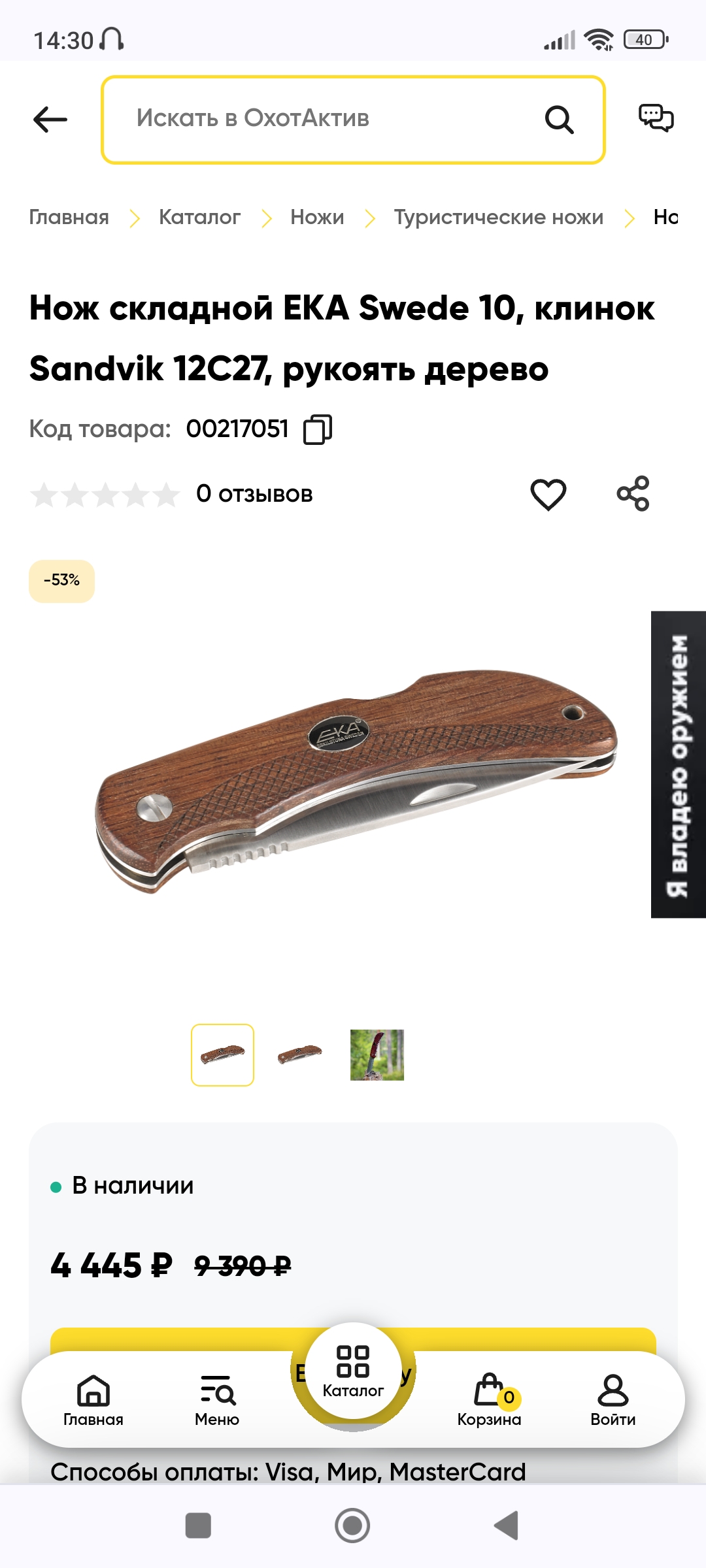Open the Главная breadcrumb link
Screen dimensions: 706x1568
[x=69, y=217]
